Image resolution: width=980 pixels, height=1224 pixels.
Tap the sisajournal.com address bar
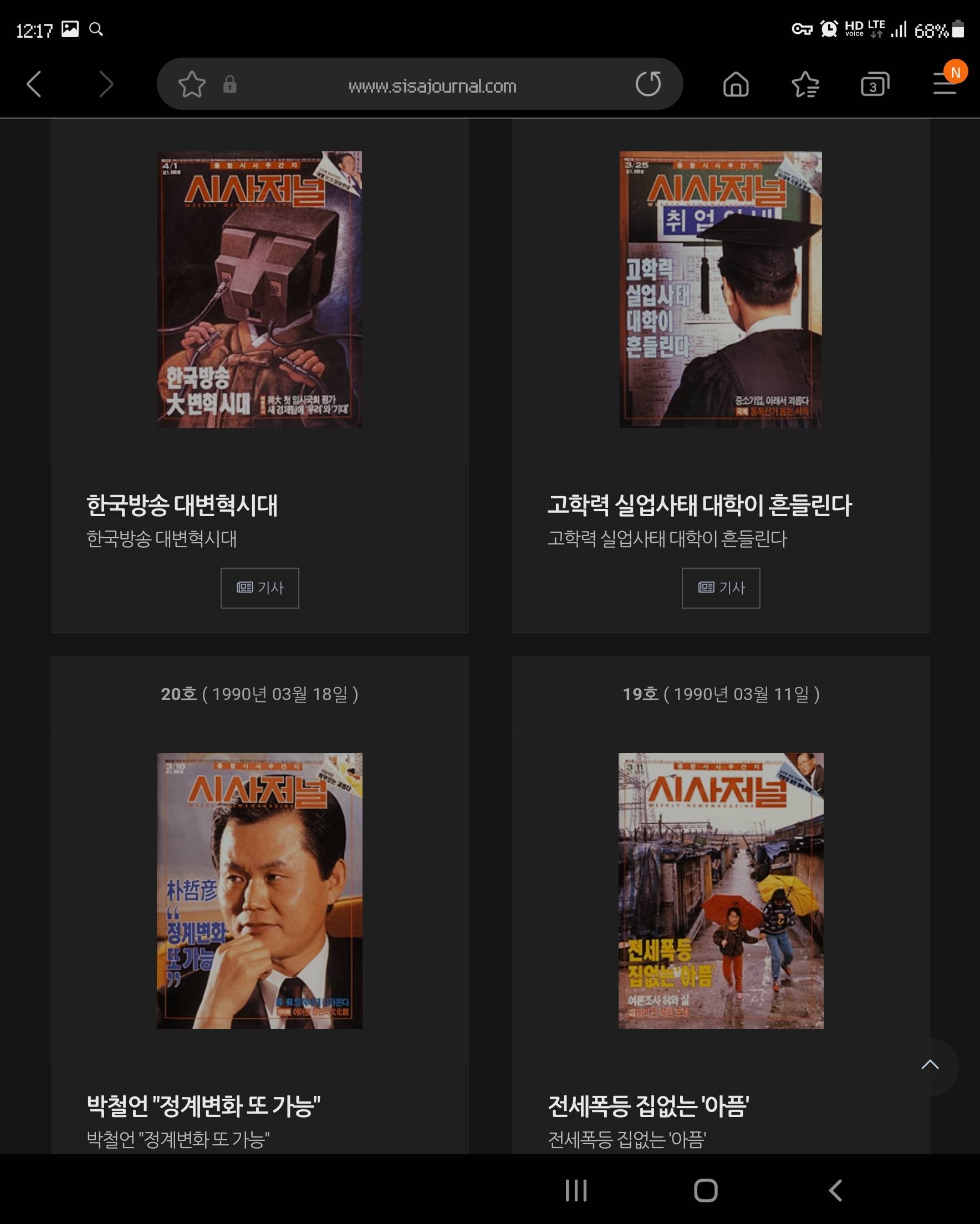point(432,86)
